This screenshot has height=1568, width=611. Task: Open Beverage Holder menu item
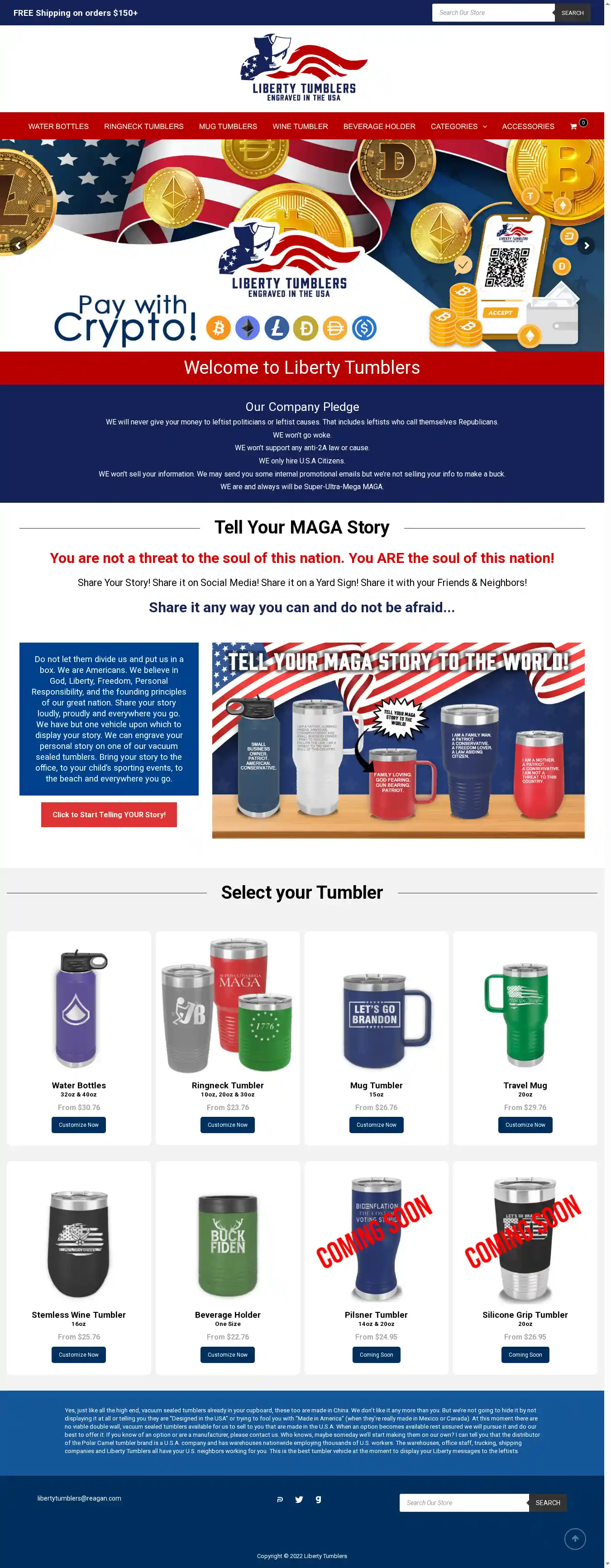(379, 127)
